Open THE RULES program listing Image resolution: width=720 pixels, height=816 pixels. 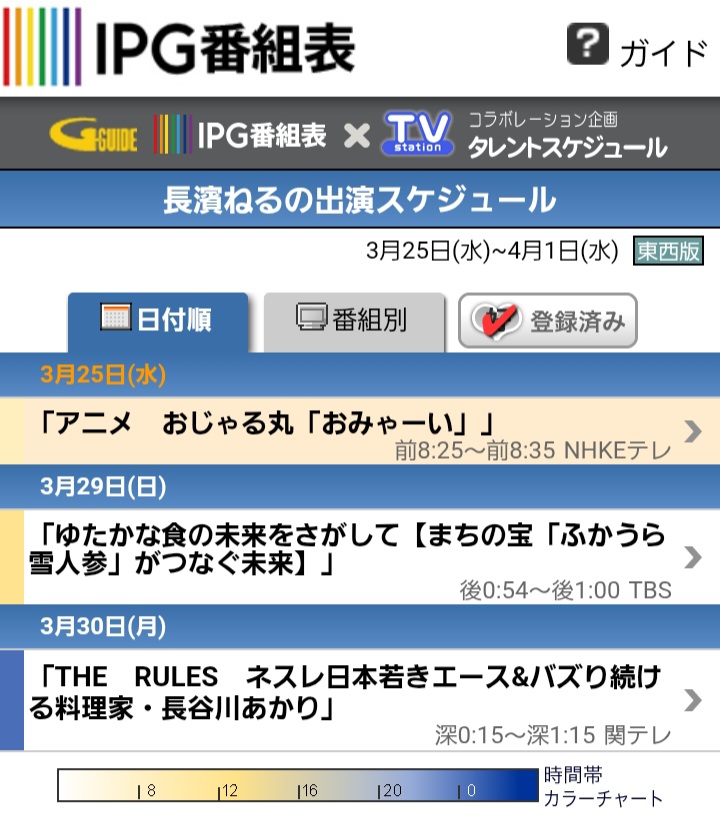(x=360, y=700)
